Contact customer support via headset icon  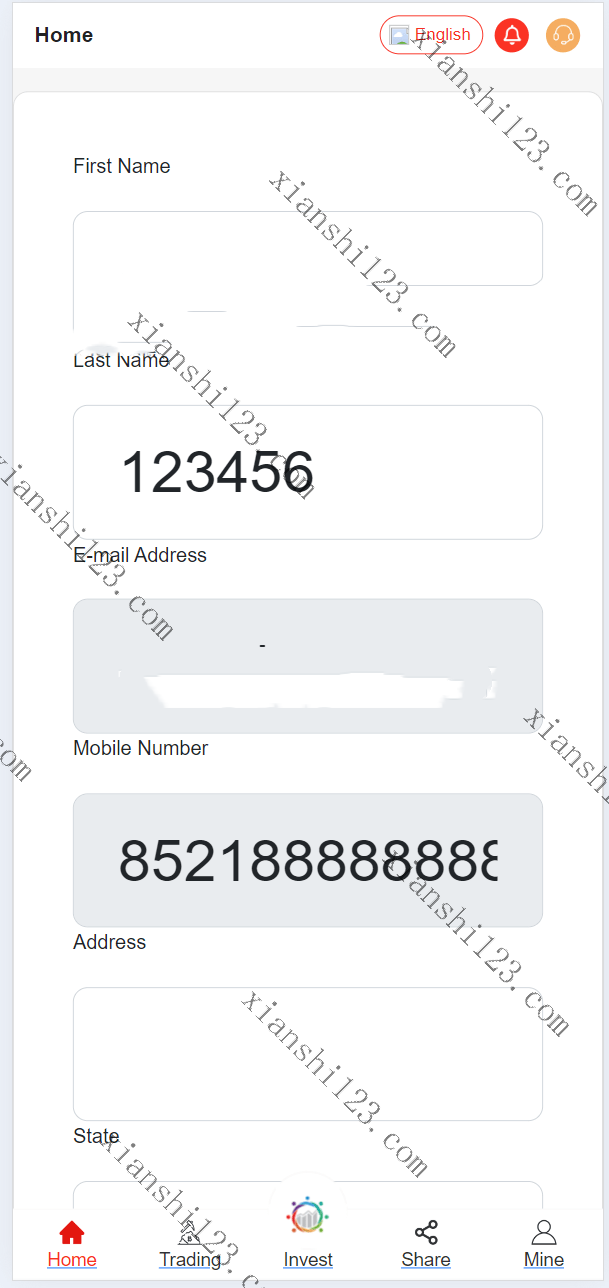pos(563,35)
